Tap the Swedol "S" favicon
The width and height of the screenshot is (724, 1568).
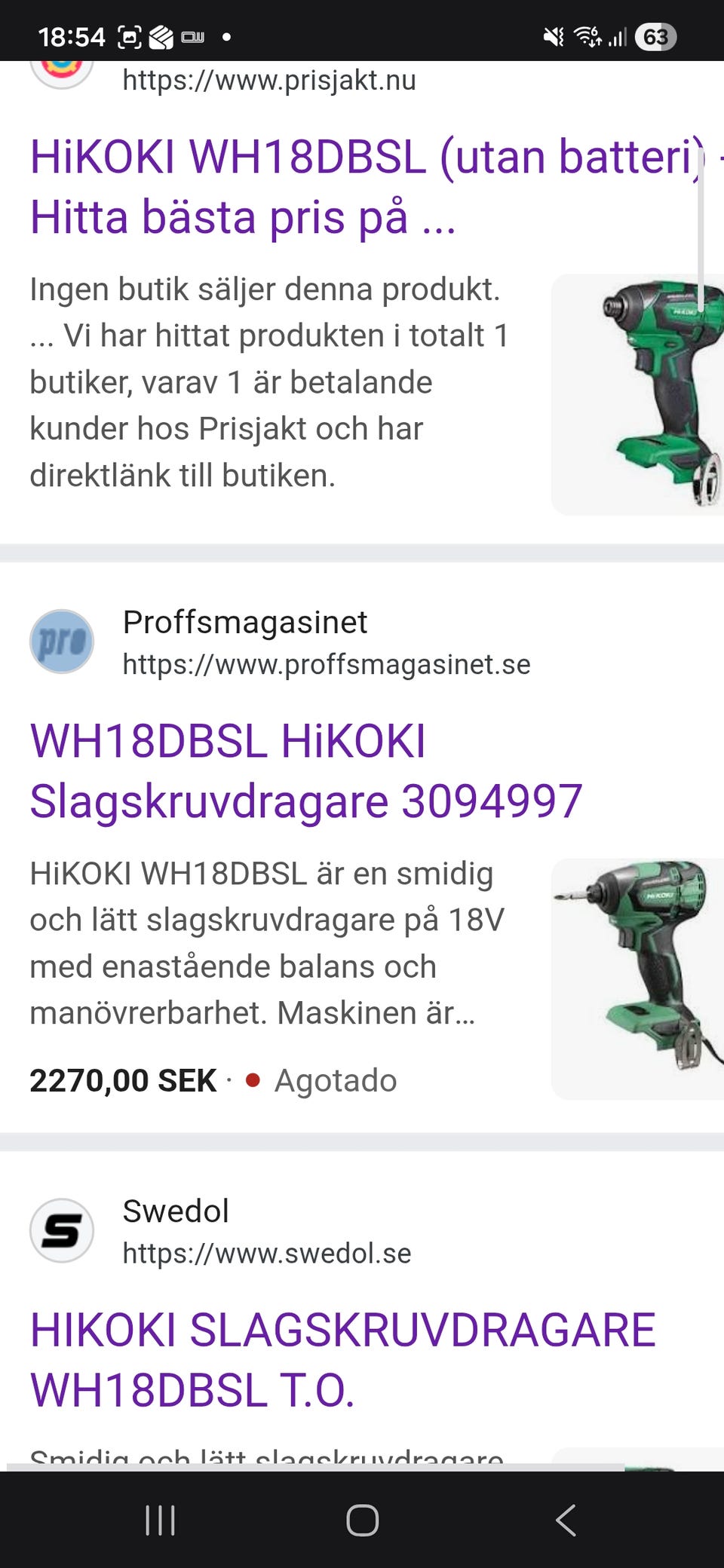click(63, 1230)
